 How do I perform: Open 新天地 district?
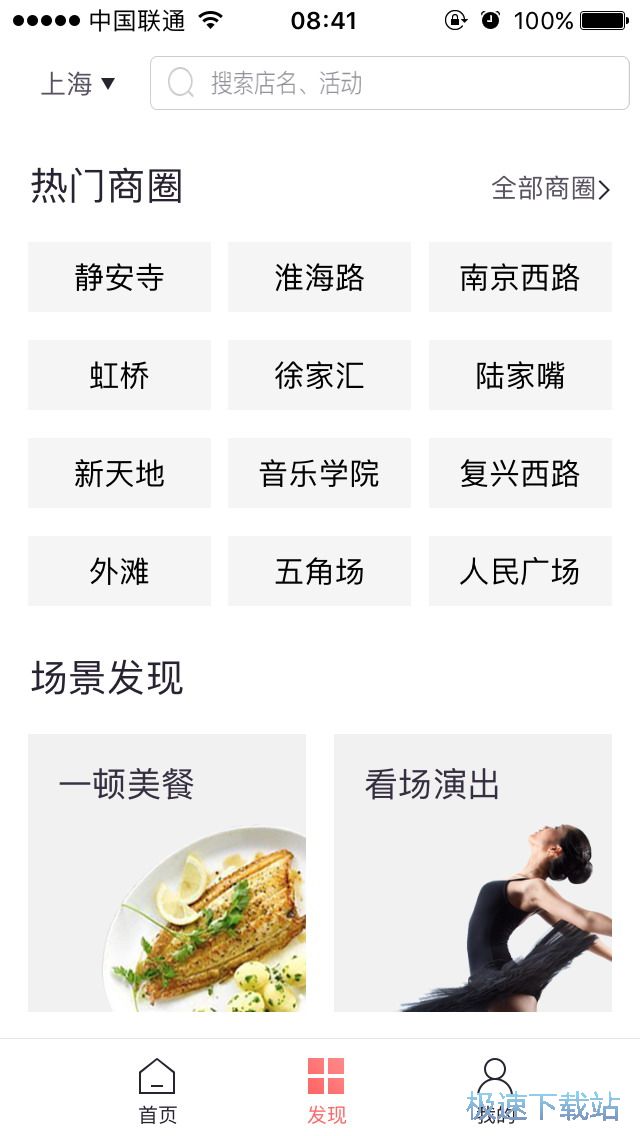(x=119, y=473)
